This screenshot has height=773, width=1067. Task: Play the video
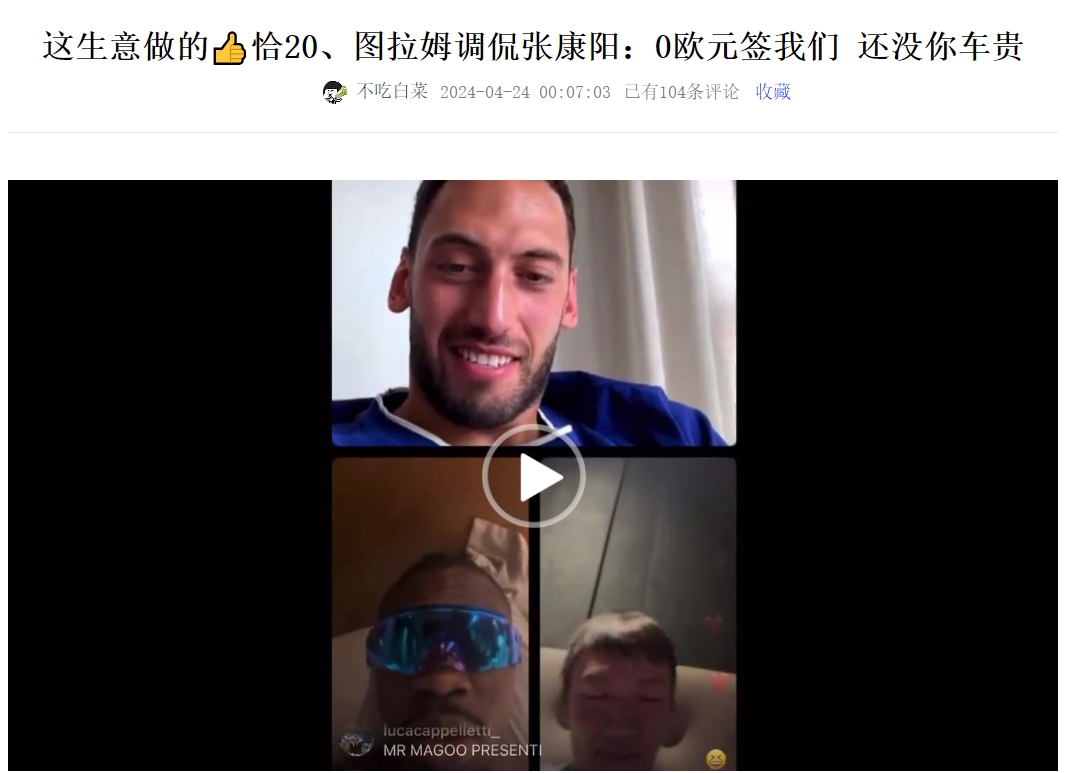click(x=533, y=478)
